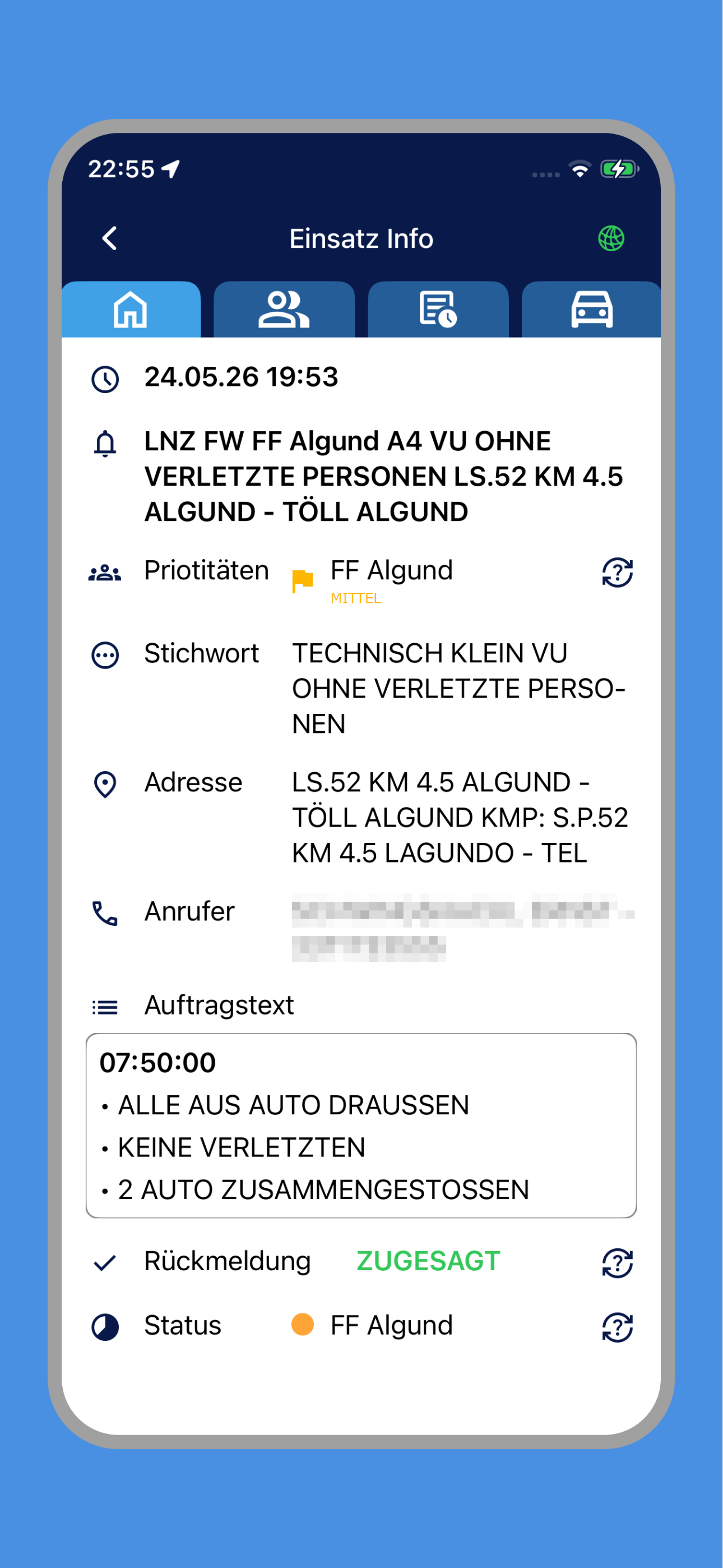Switch to the people tab

click(284, 309)
